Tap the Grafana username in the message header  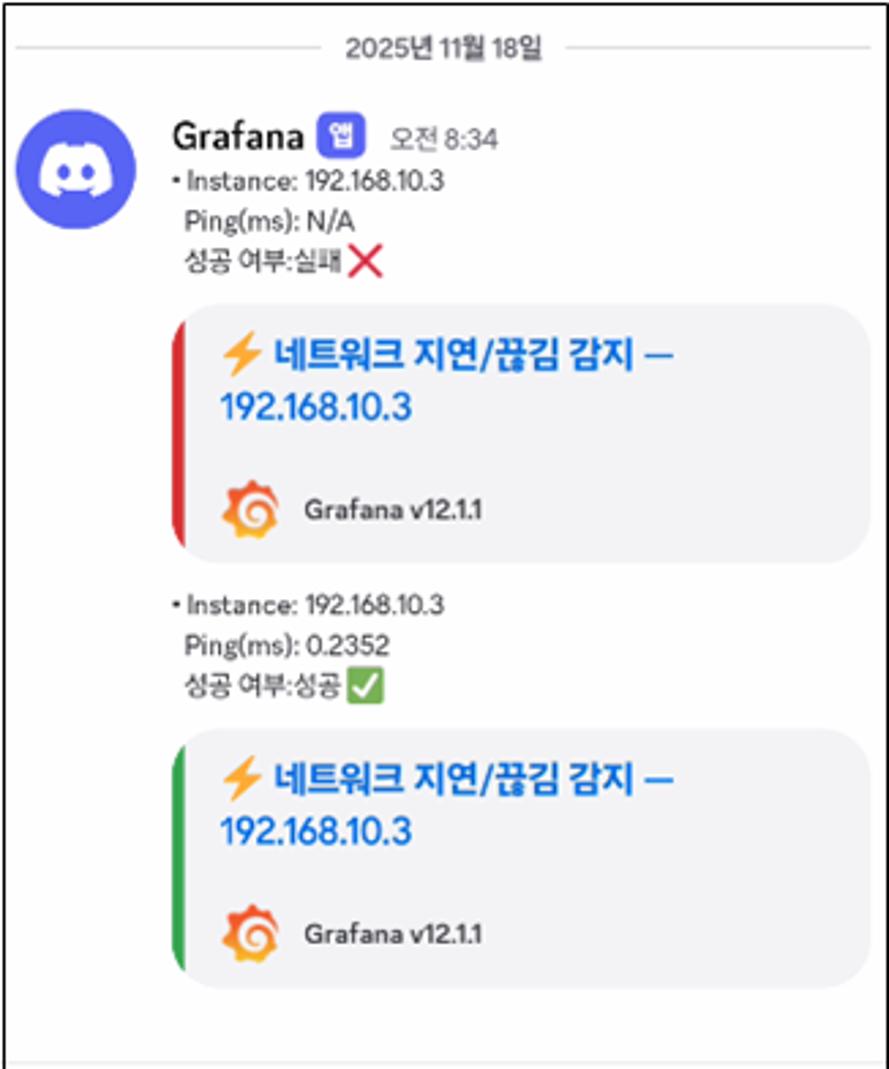(x=237, y=136)
